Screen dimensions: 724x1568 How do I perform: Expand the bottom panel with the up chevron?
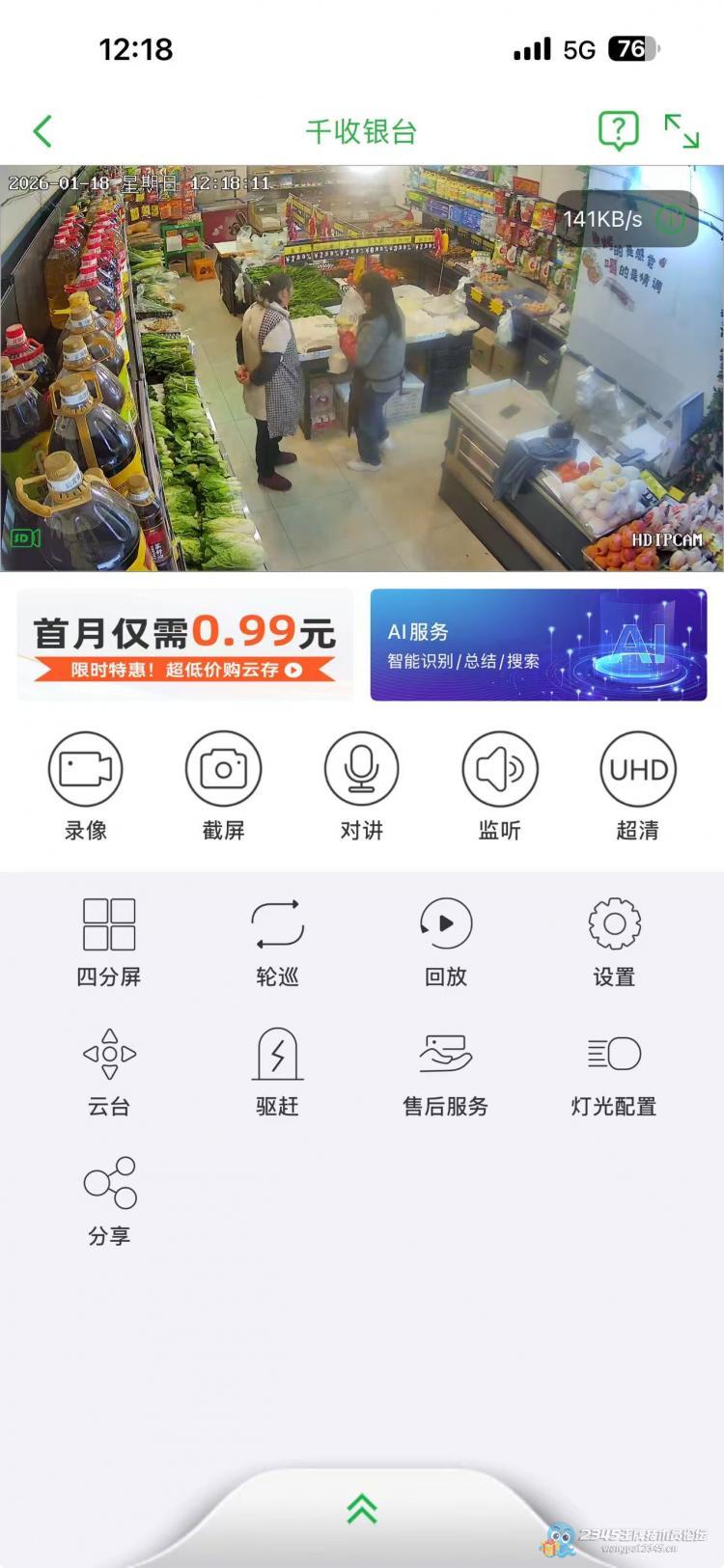point(362,1509)
